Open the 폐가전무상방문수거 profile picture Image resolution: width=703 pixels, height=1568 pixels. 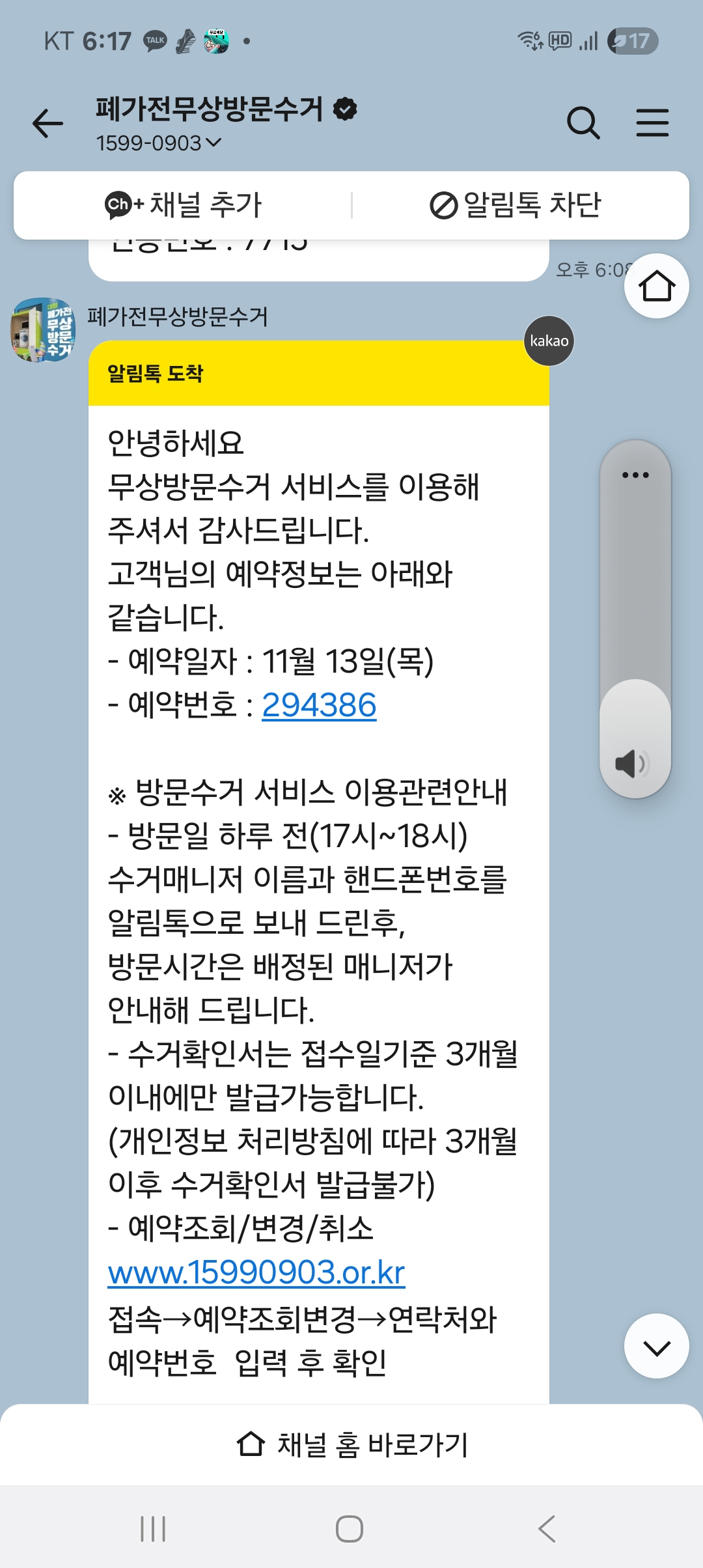tap(43, 330)
